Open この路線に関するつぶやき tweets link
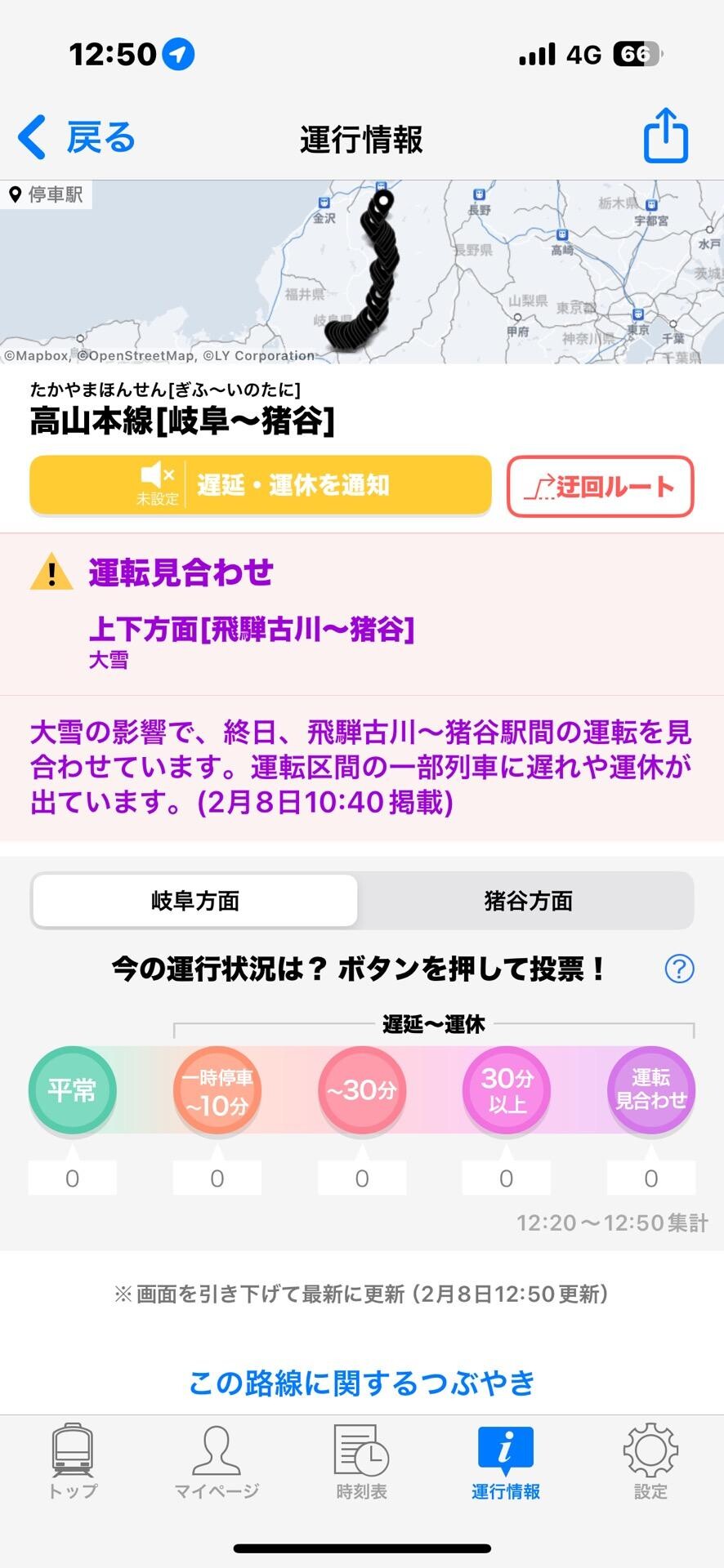Viewport: 724px width, 1568px height. pyautogui.click(x=362, y=1376)
